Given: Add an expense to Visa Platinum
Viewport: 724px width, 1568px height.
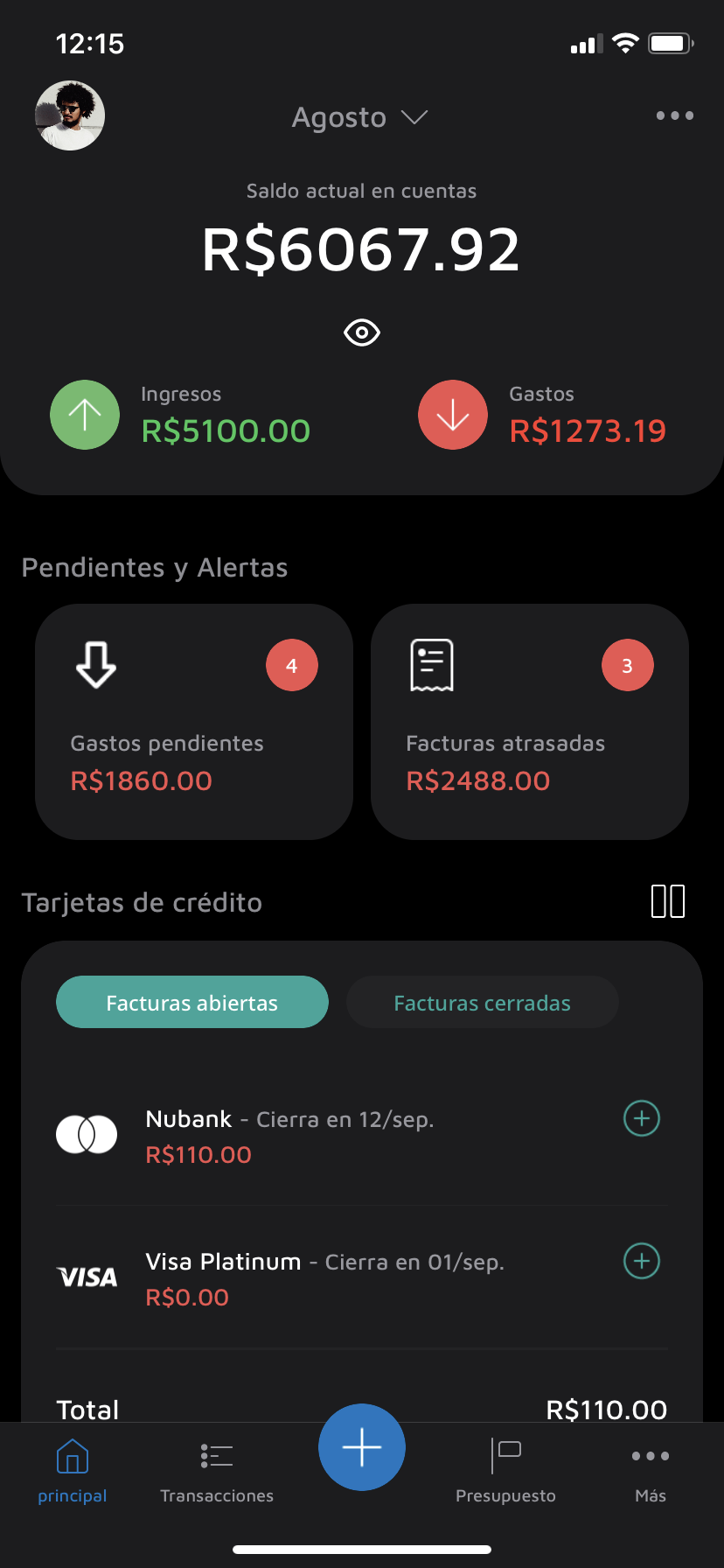Looking at the screenshot, I should coord(641,1261).
